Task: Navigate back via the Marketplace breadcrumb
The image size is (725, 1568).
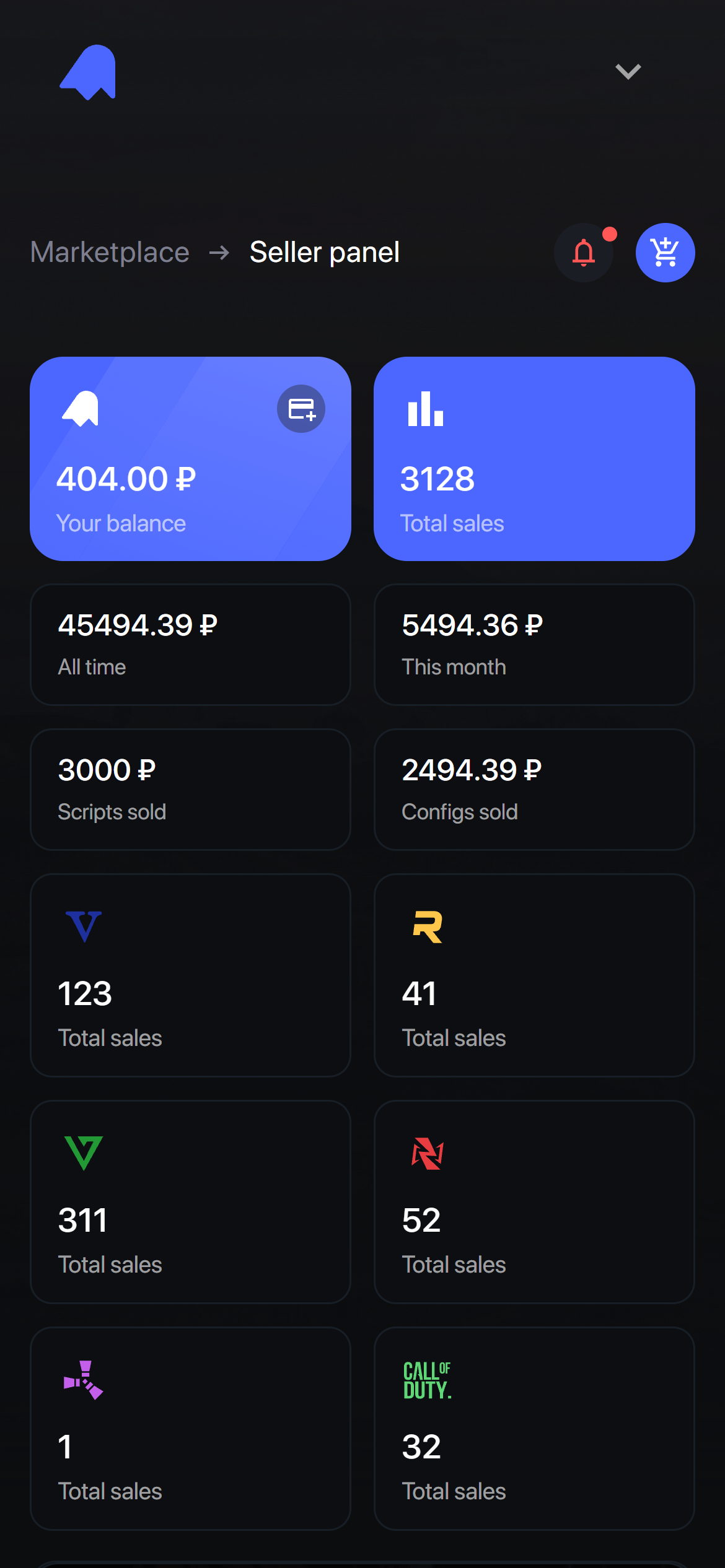Action: point(110,252)
